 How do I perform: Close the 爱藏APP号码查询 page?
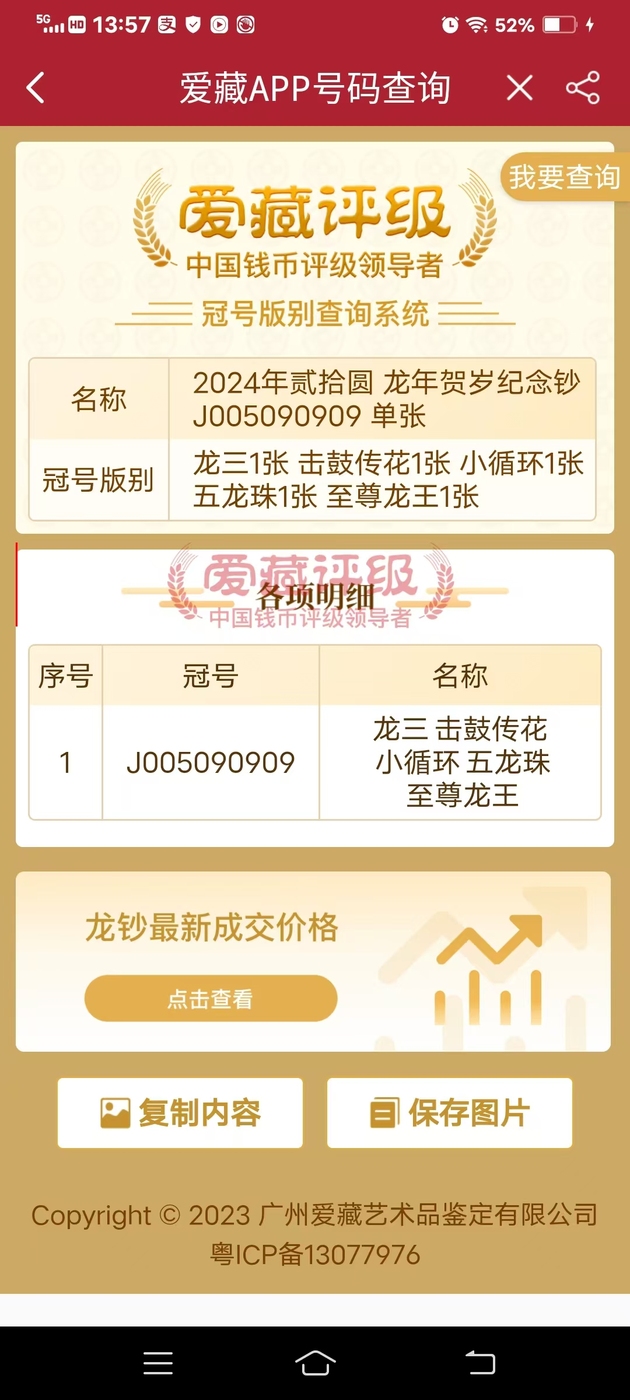(519, 88)
